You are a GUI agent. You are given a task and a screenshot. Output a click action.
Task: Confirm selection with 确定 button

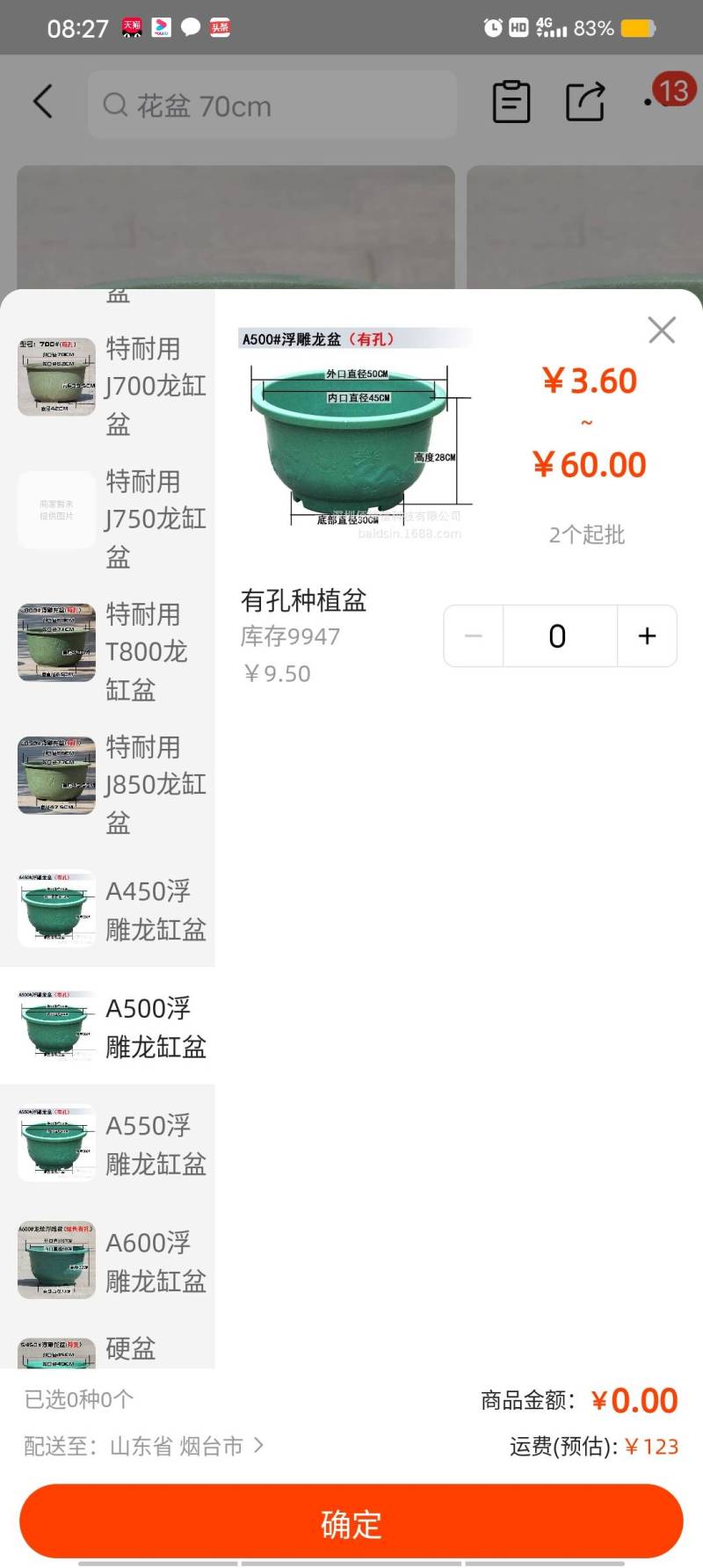[351, 1523]
